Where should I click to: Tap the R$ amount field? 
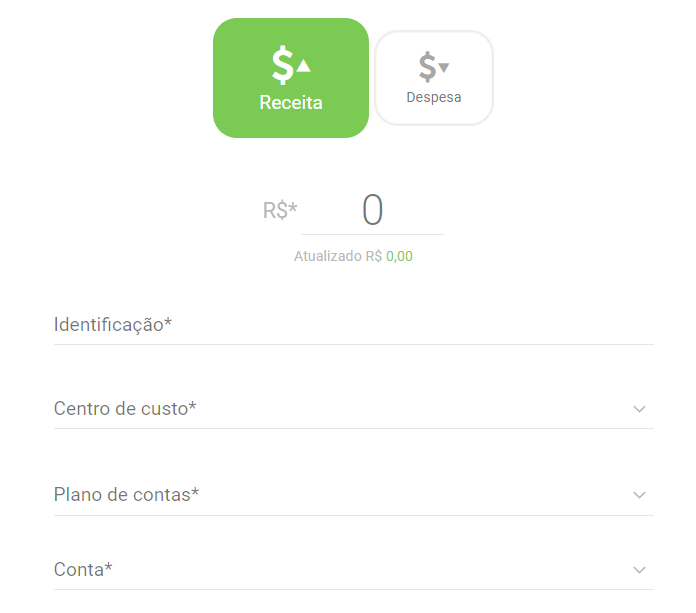click(x=372, y=211)
